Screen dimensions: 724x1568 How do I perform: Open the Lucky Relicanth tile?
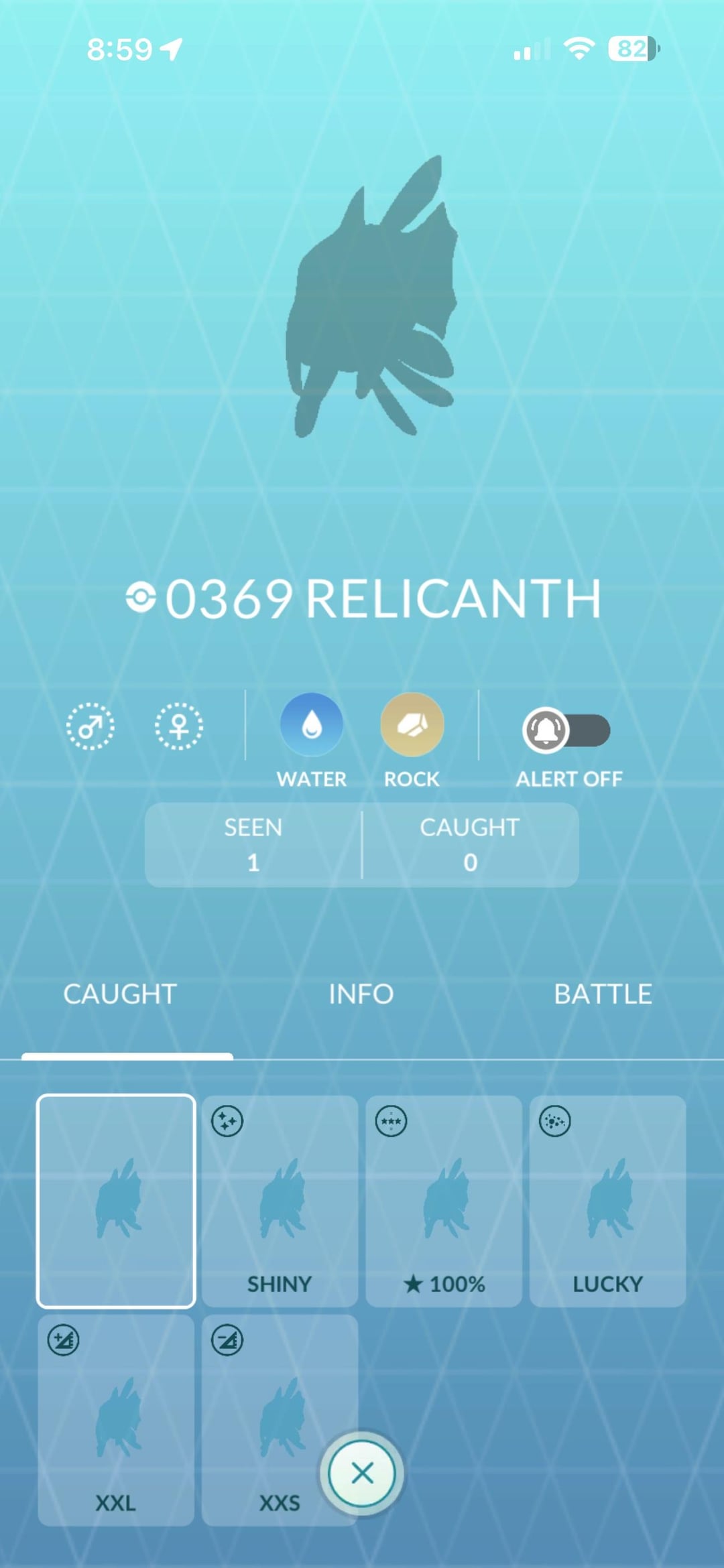(607, 1201)
